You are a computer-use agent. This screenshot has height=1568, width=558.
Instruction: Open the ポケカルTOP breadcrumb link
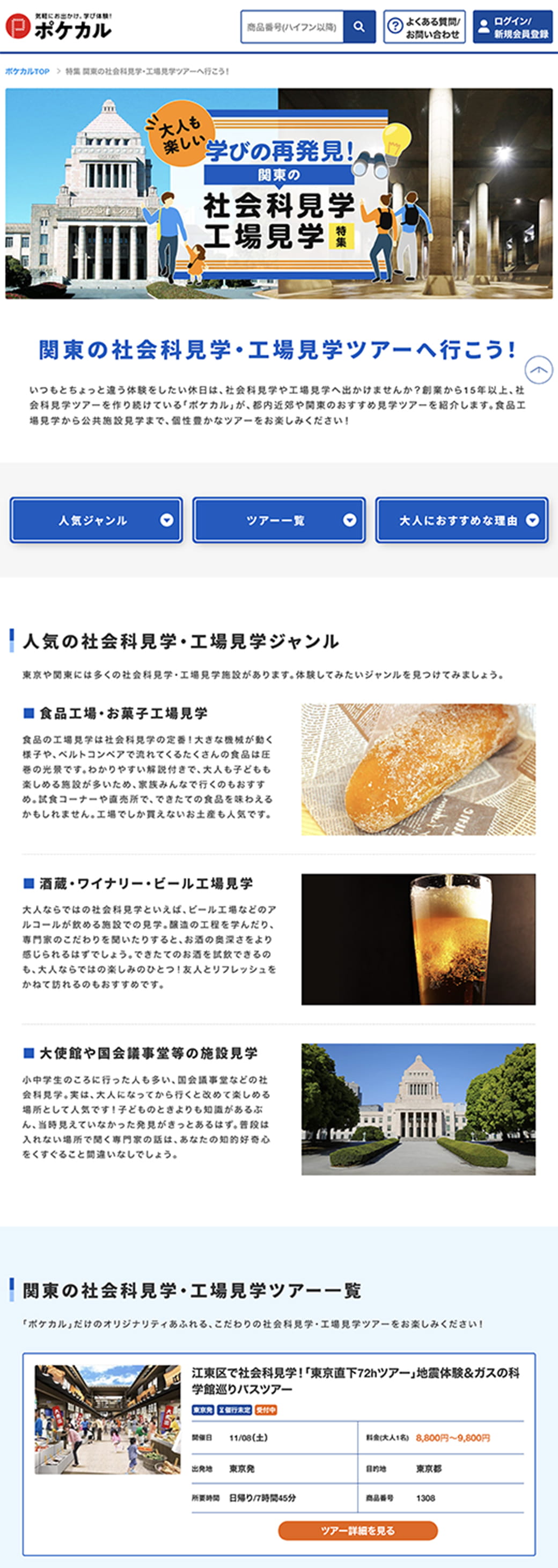[27, 71]
